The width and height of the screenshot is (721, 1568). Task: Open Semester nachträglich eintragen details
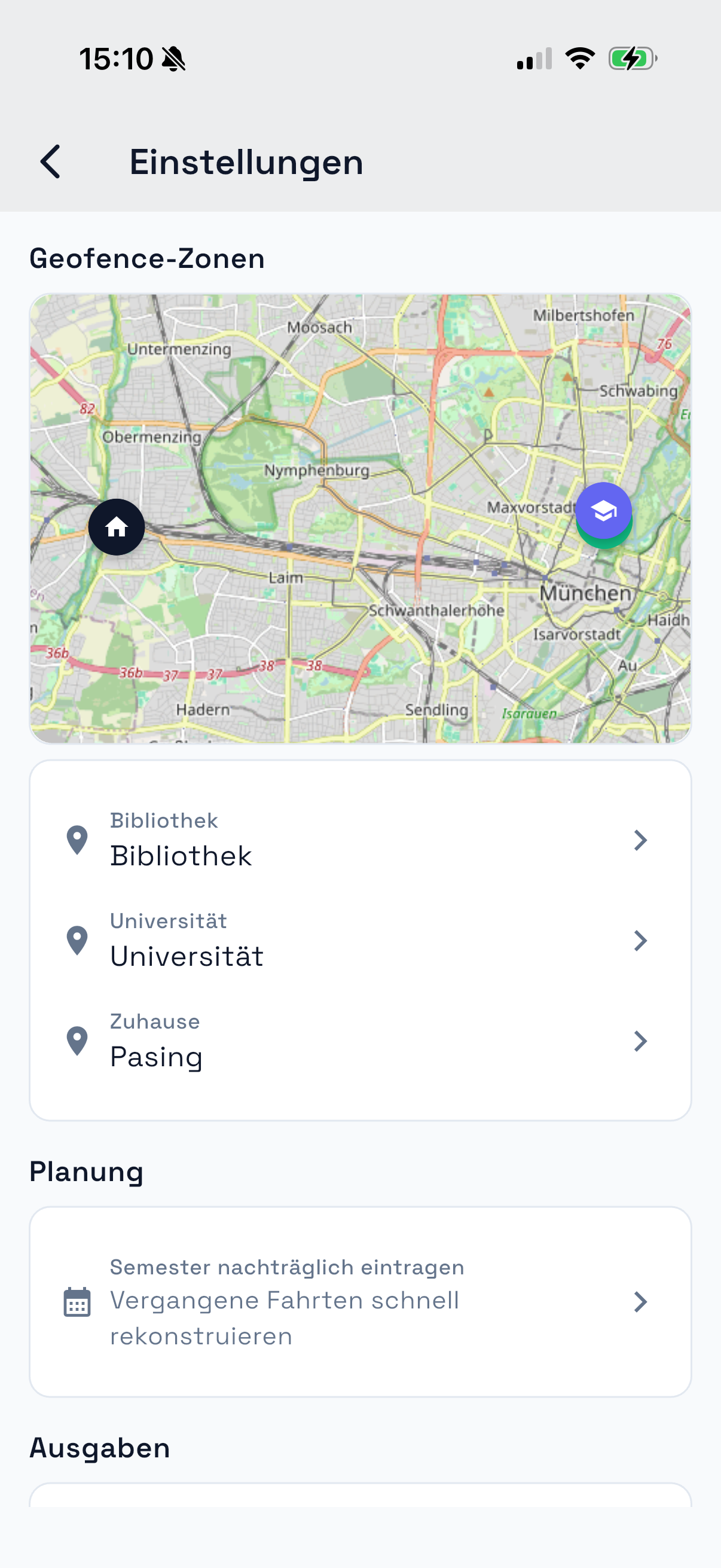[x=641, y=1301]
